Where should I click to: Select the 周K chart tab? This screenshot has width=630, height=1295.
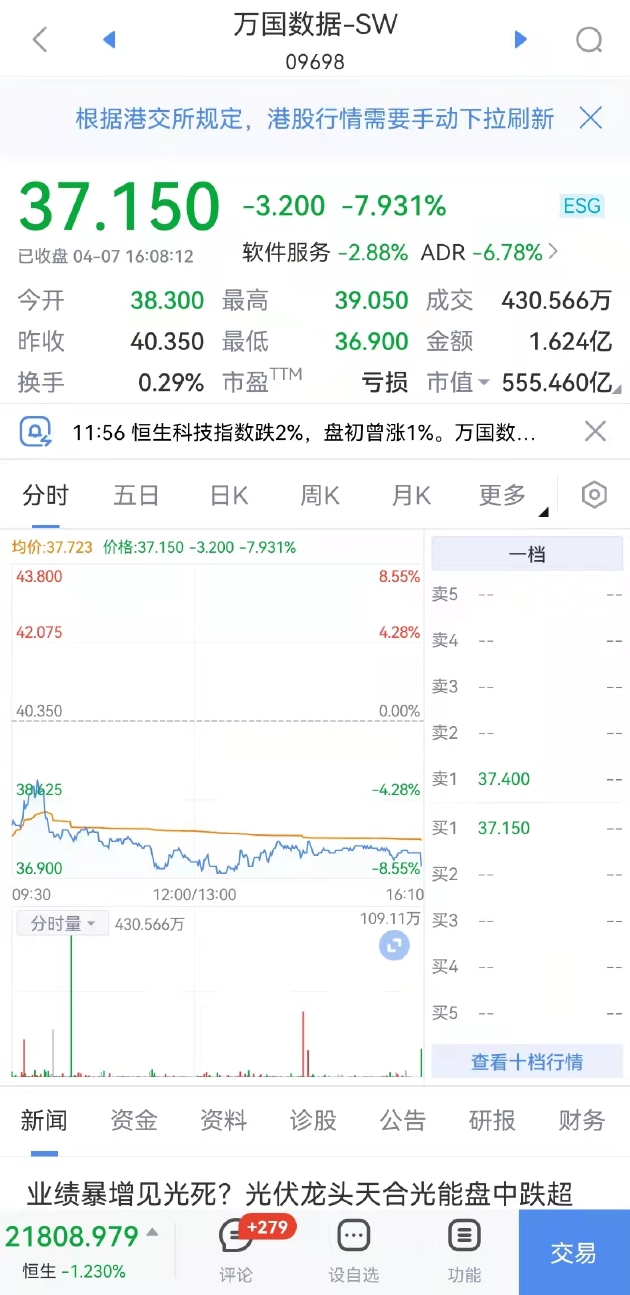[x=320, y=495]
